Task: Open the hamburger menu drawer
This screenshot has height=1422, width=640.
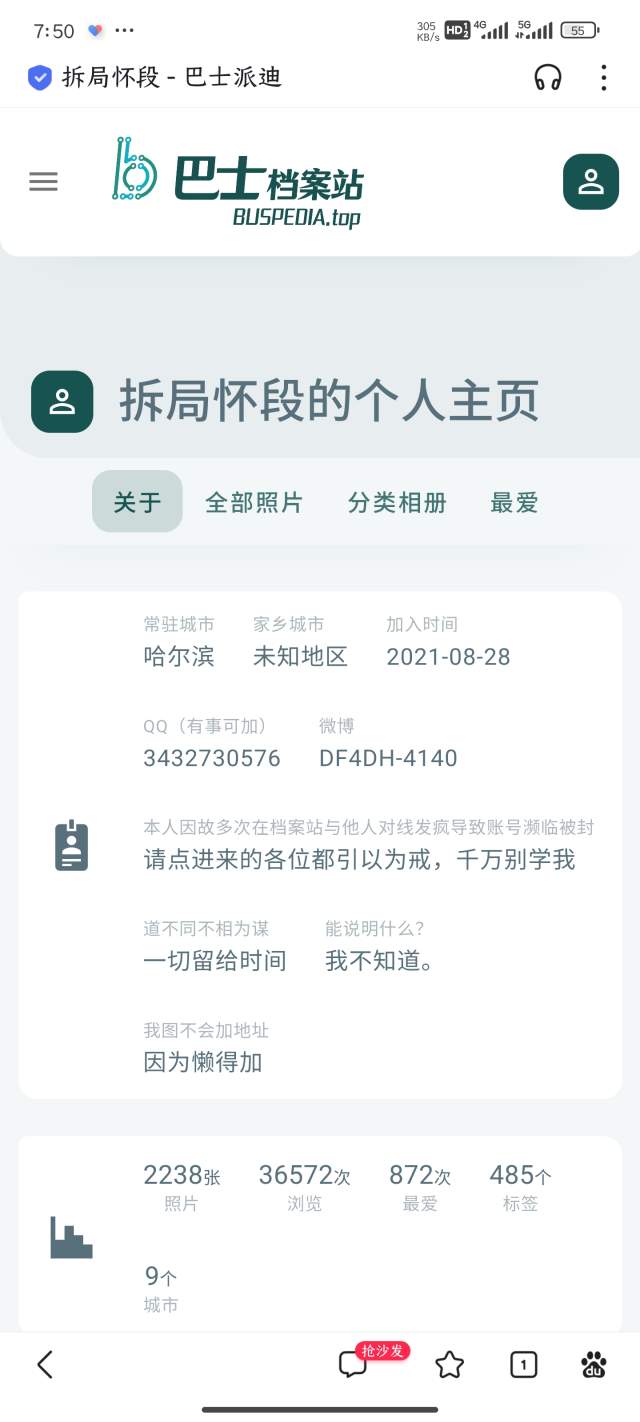Action: coord(43,182)
